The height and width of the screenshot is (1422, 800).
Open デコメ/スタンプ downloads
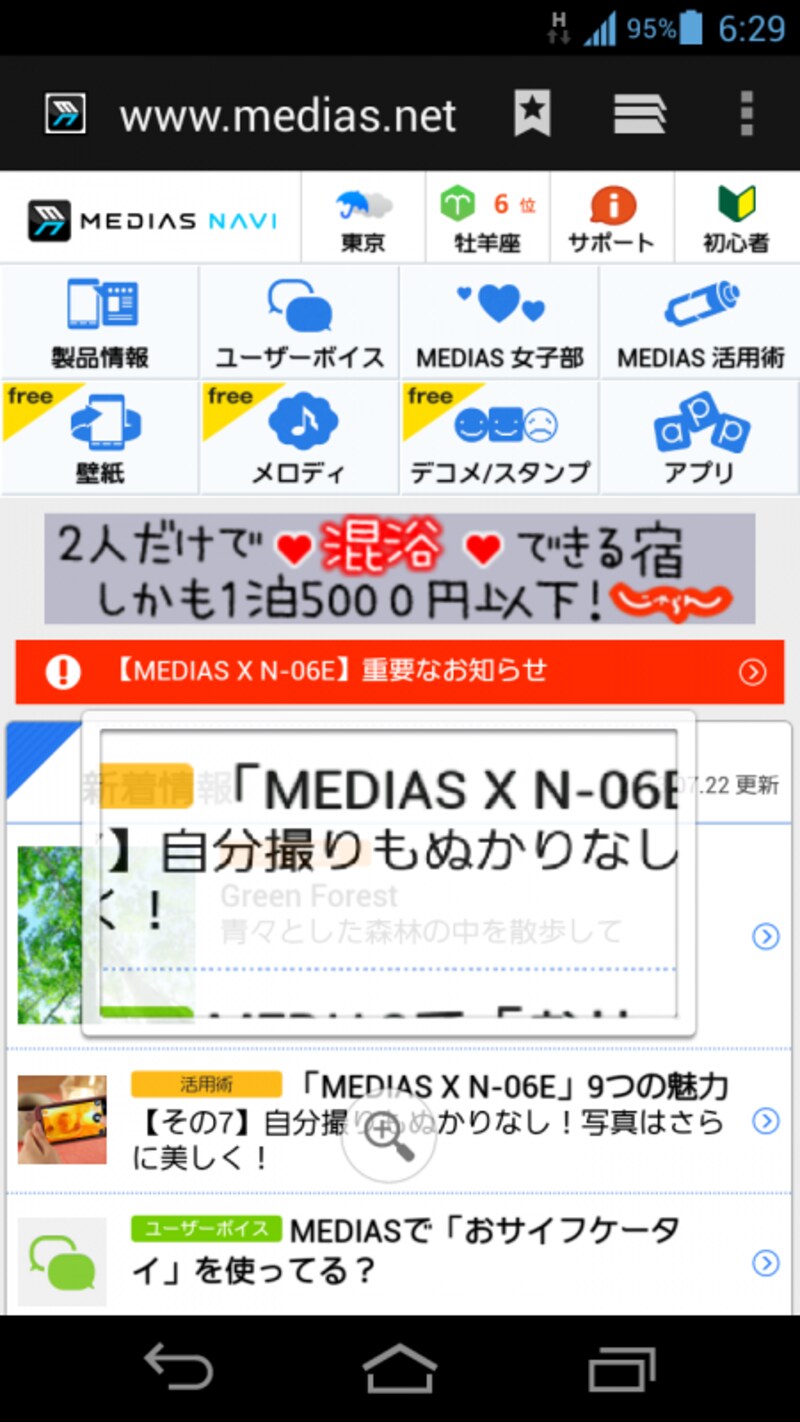click(x=499, y=438)
